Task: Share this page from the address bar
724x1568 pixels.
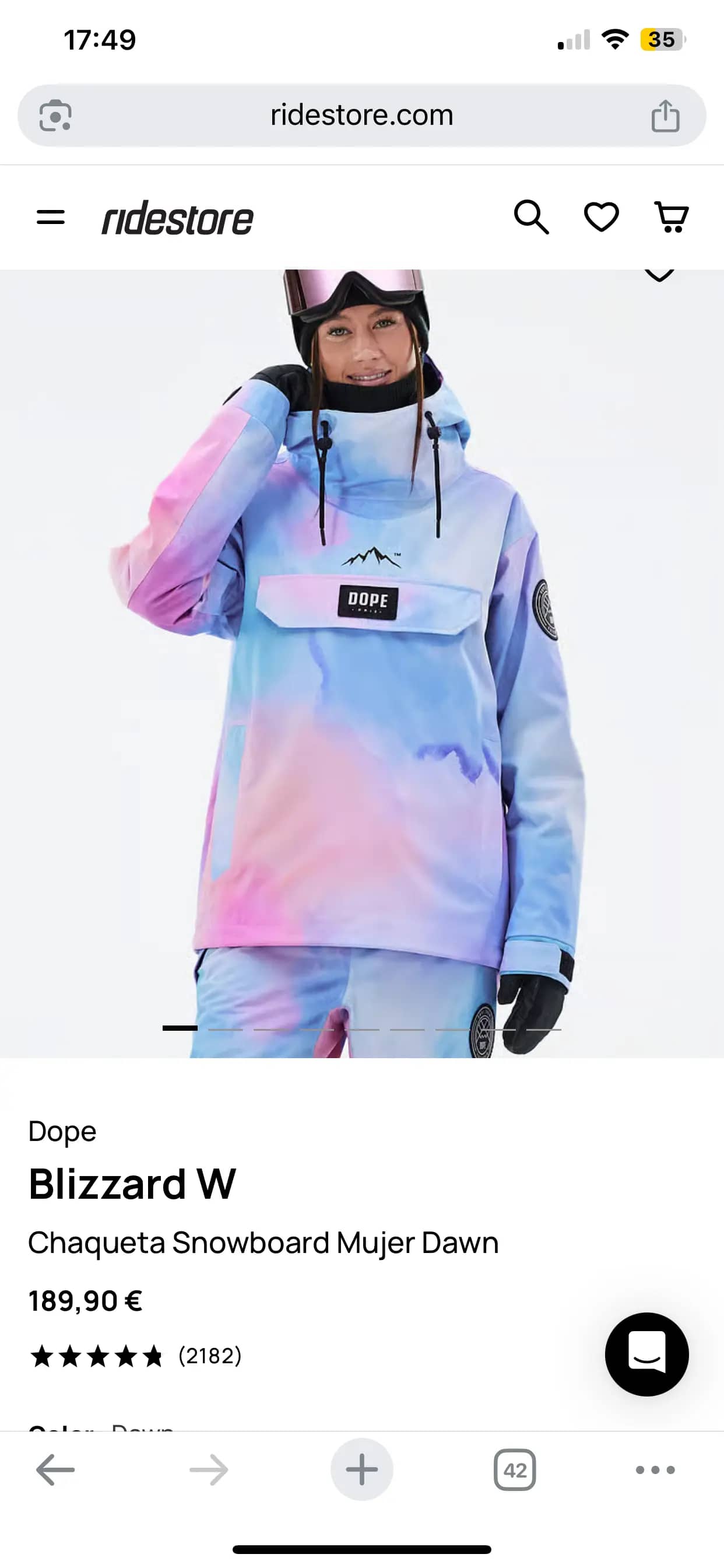Action: (665, 116)
